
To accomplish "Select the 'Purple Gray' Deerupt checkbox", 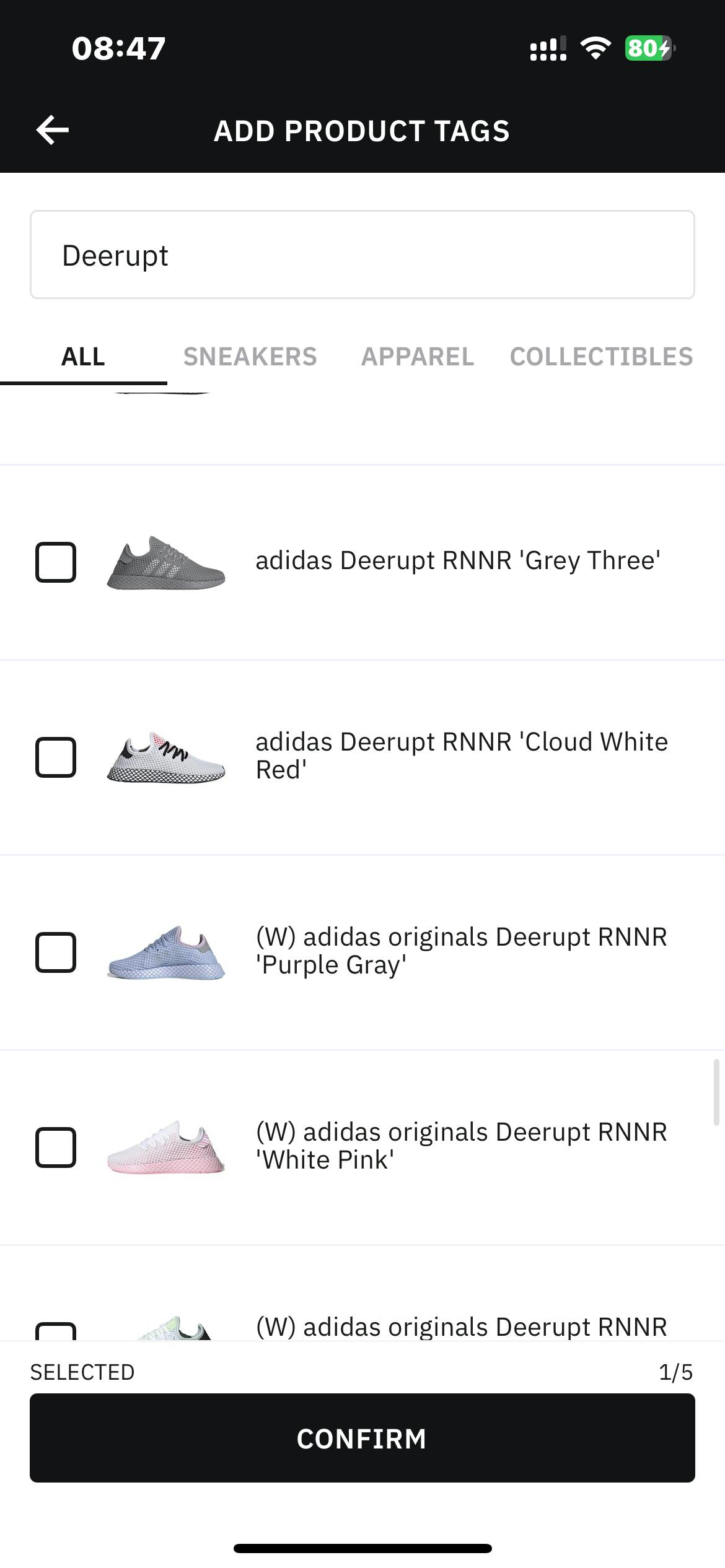I will (56, 952).
